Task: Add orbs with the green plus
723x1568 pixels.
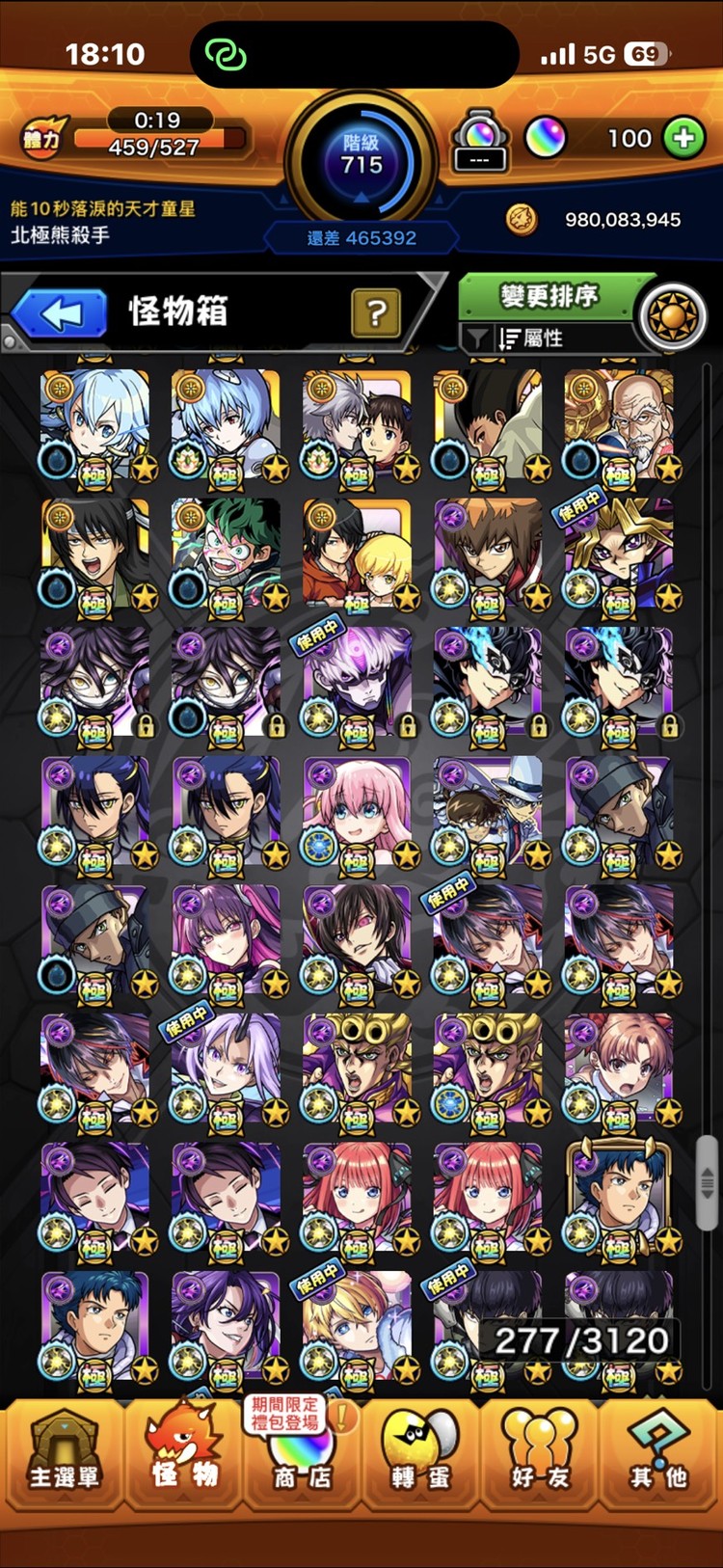Action: (x=683, y=138)
